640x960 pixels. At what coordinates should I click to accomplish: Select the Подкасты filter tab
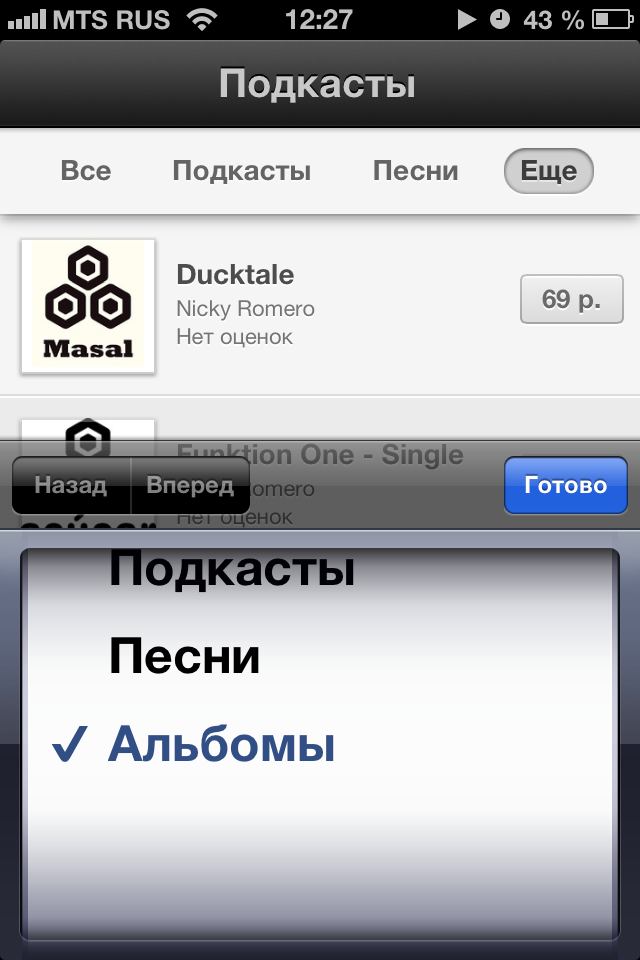(241, 171)
